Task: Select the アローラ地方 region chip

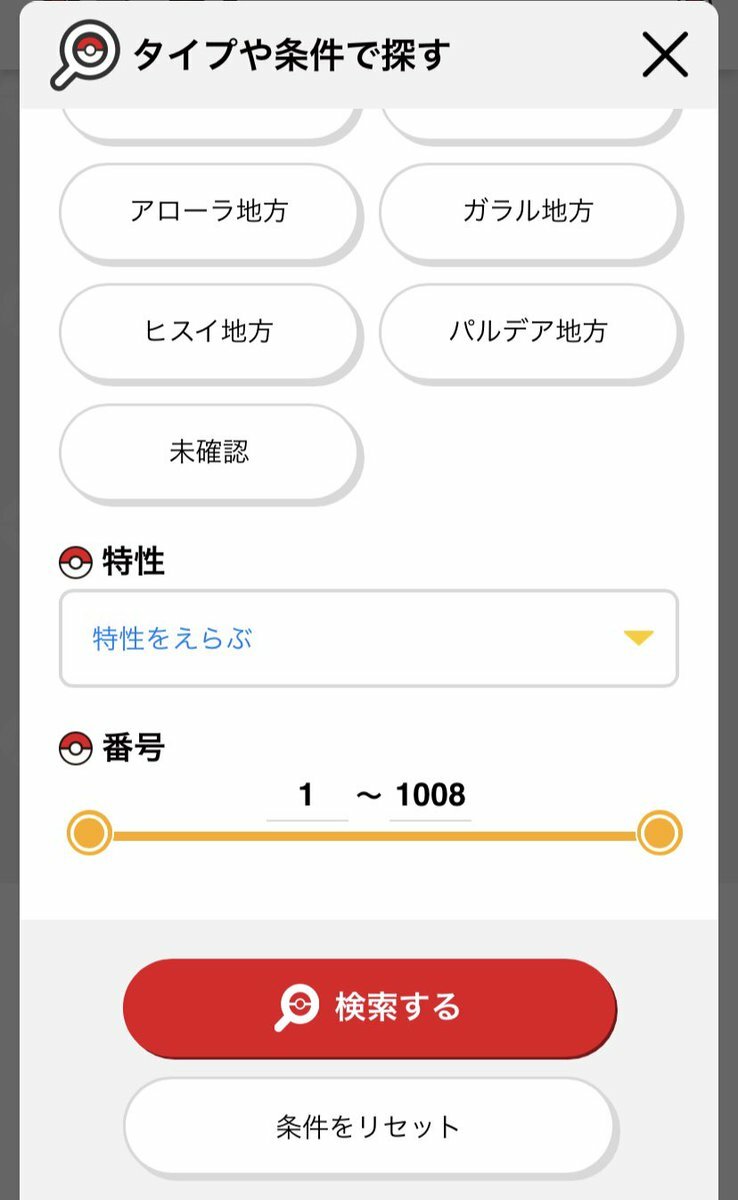Action: [209, 211]
